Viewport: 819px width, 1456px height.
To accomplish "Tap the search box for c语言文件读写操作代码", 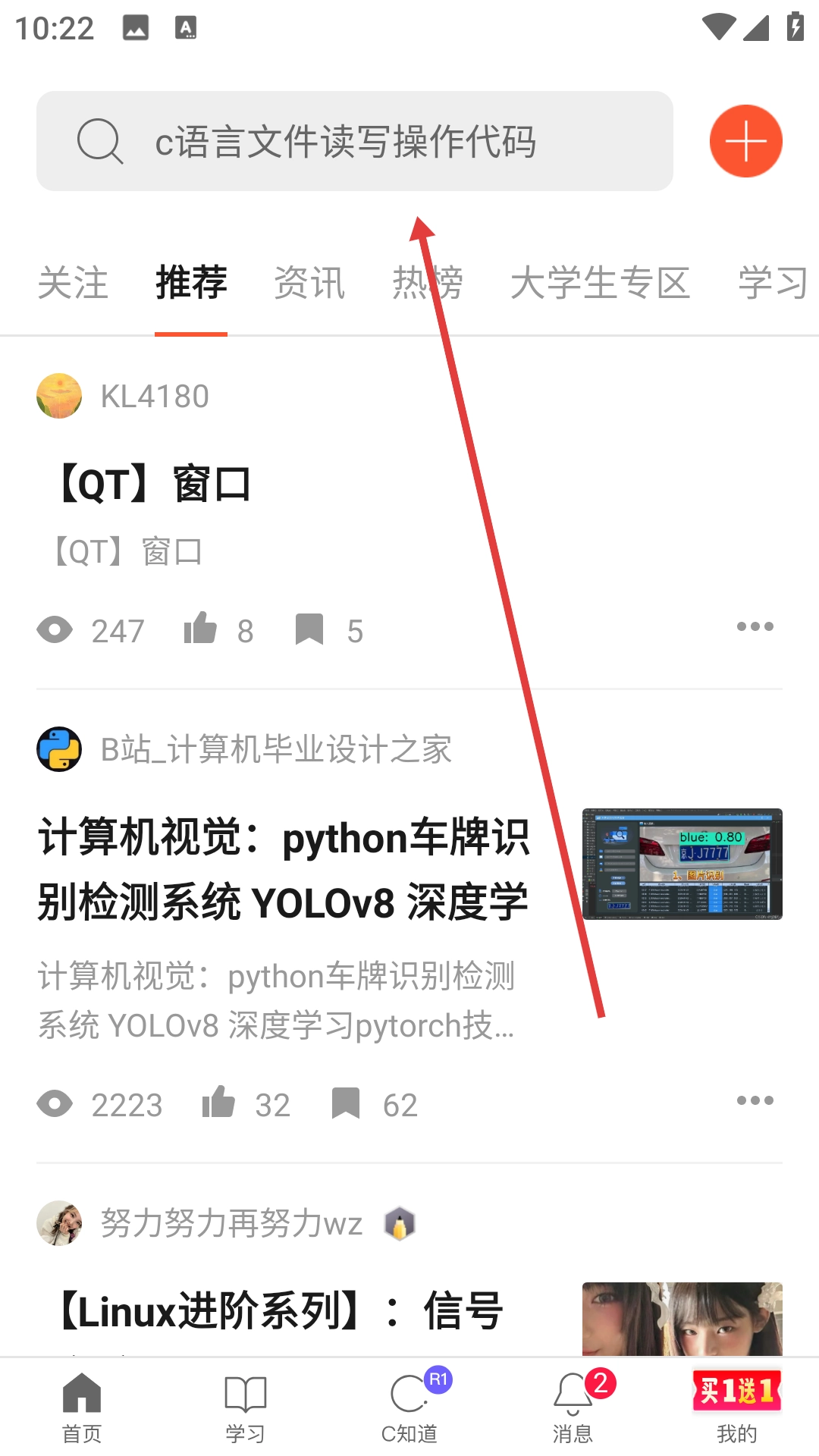I will pyautogui.click(x=354, y=141).
